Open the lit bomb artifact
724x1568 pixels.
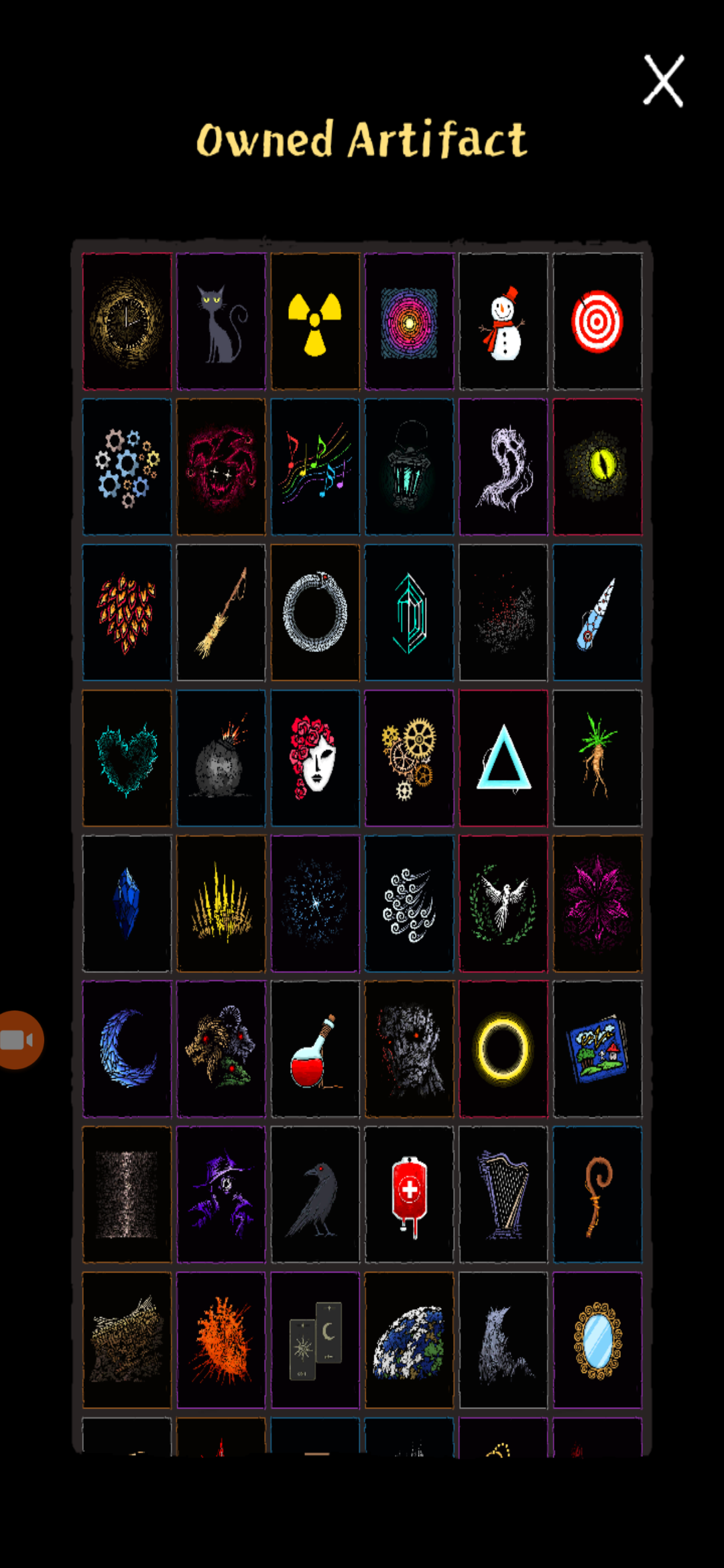pyautogui.click(x=221, y=758)
